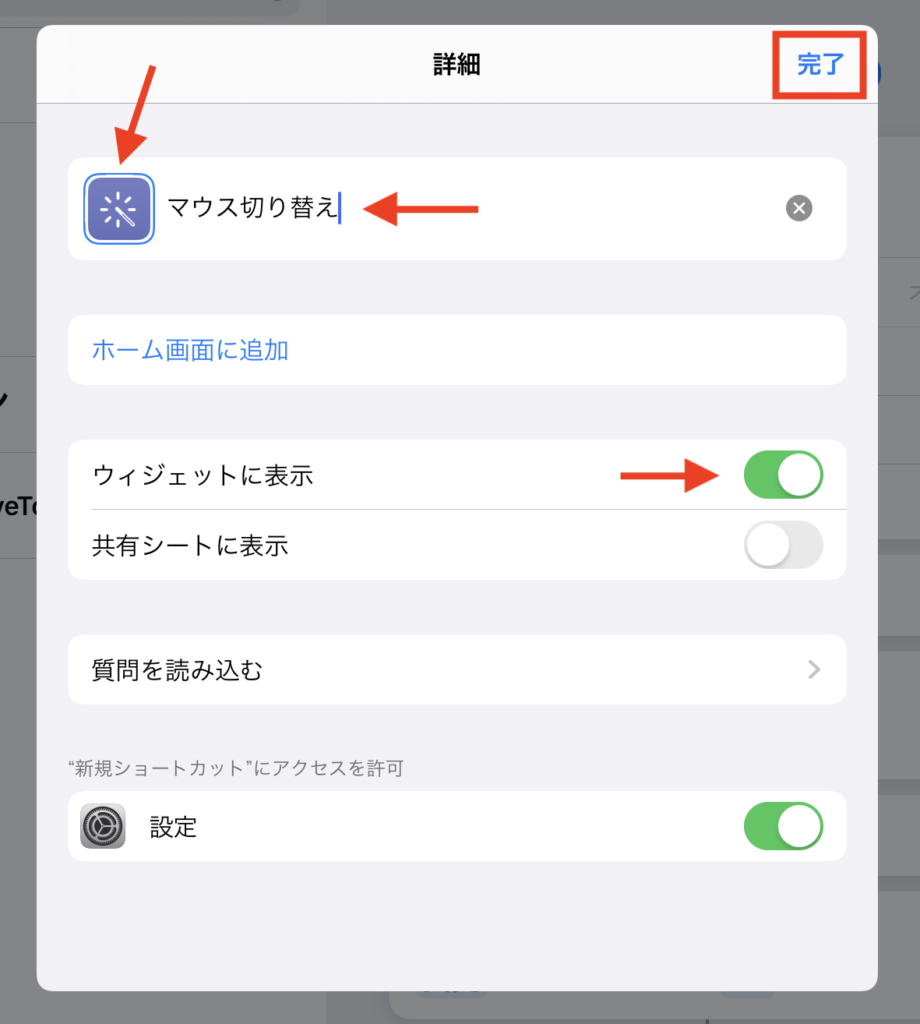Tap 完了 to finish editing details
This screenshot has width=920, height=1024.
pyautogui.click(x=820, y=65)
